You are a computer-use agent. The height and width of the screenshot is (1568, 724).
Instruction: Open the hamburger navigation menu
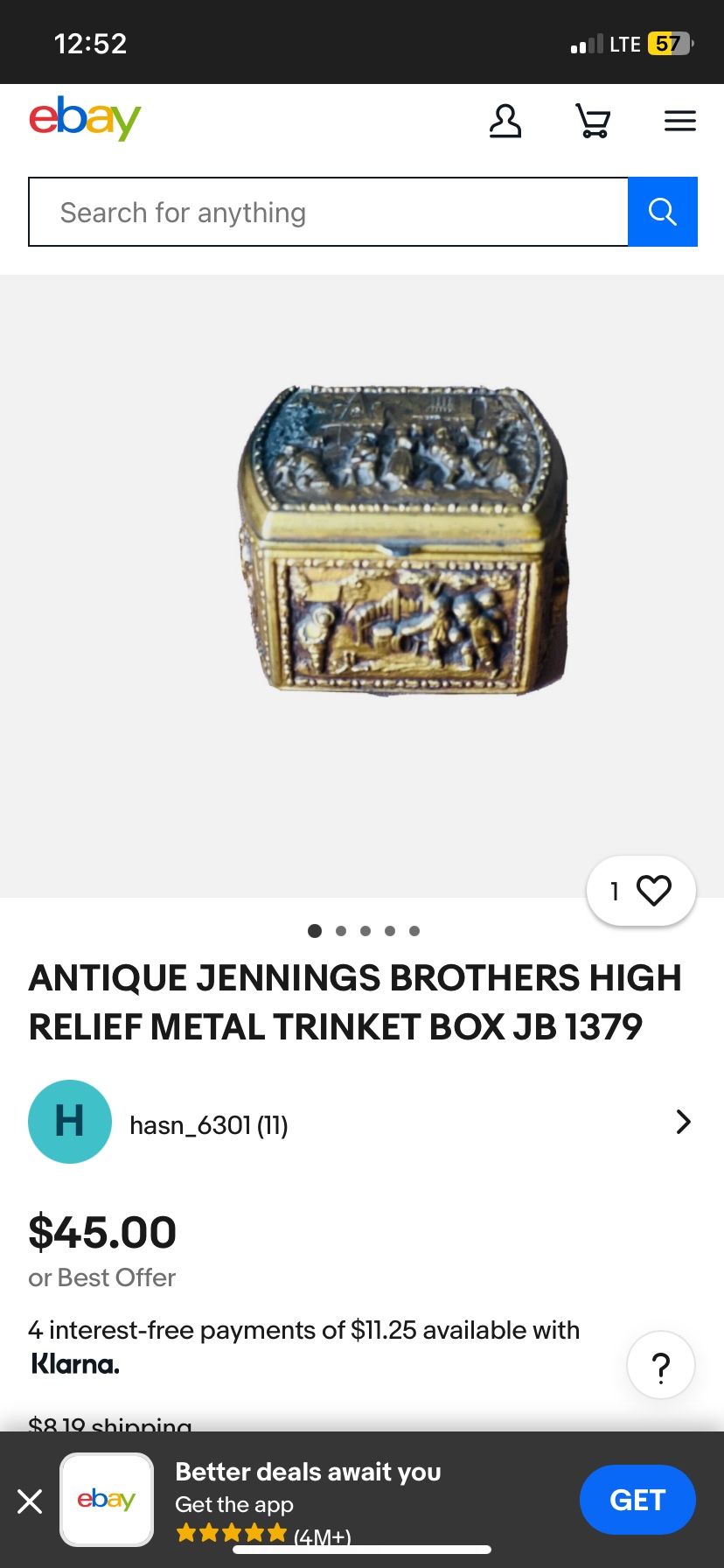pyautogui.click(x=679, y=122)
